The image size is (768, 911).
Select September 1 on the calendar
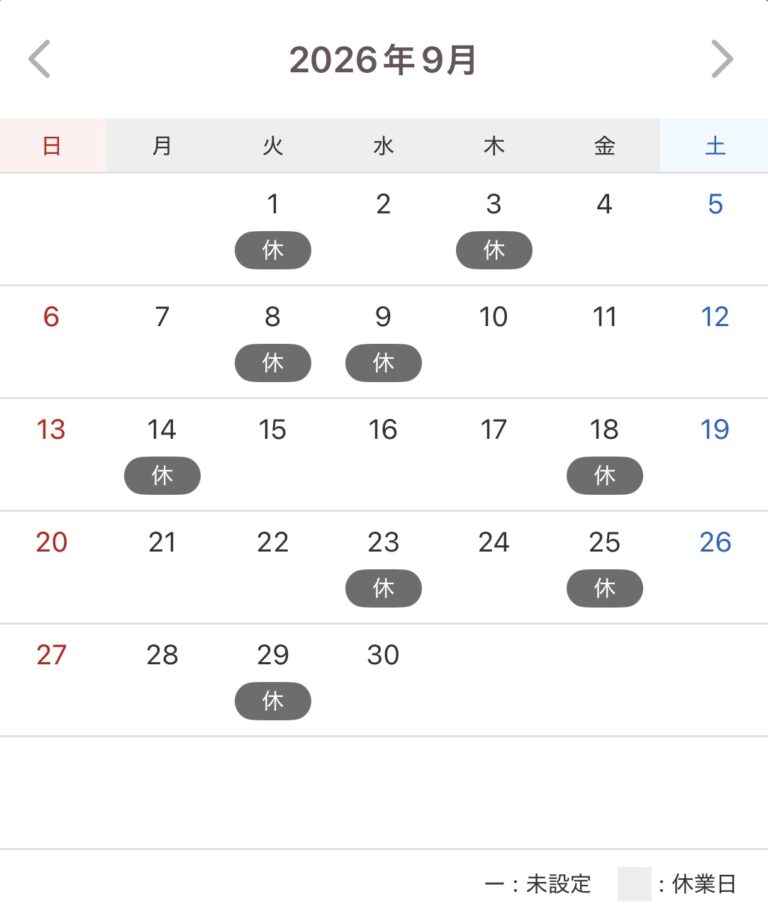point(273,229)
